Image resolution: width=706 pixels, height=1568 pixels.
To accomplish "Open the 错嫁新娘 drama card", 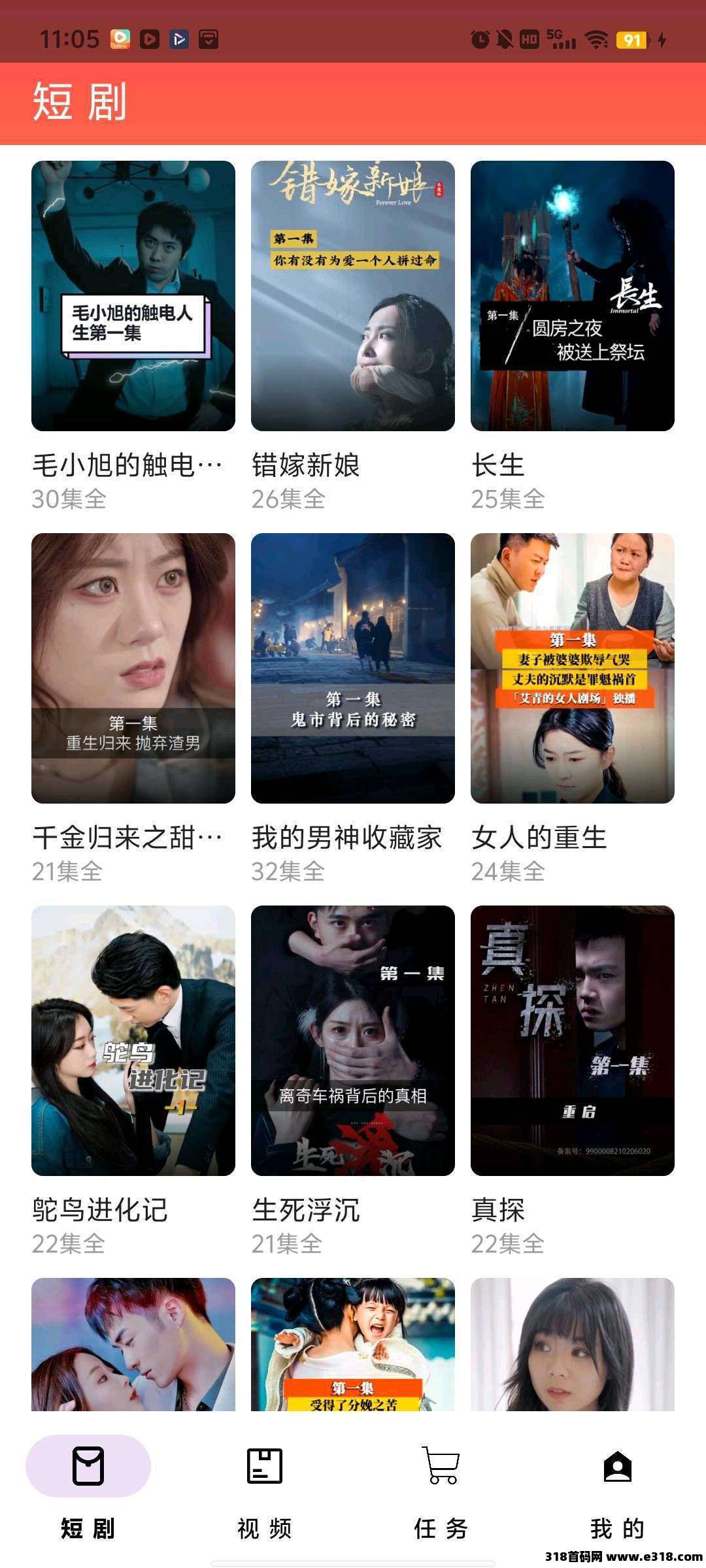I will (x=353, y=296).
